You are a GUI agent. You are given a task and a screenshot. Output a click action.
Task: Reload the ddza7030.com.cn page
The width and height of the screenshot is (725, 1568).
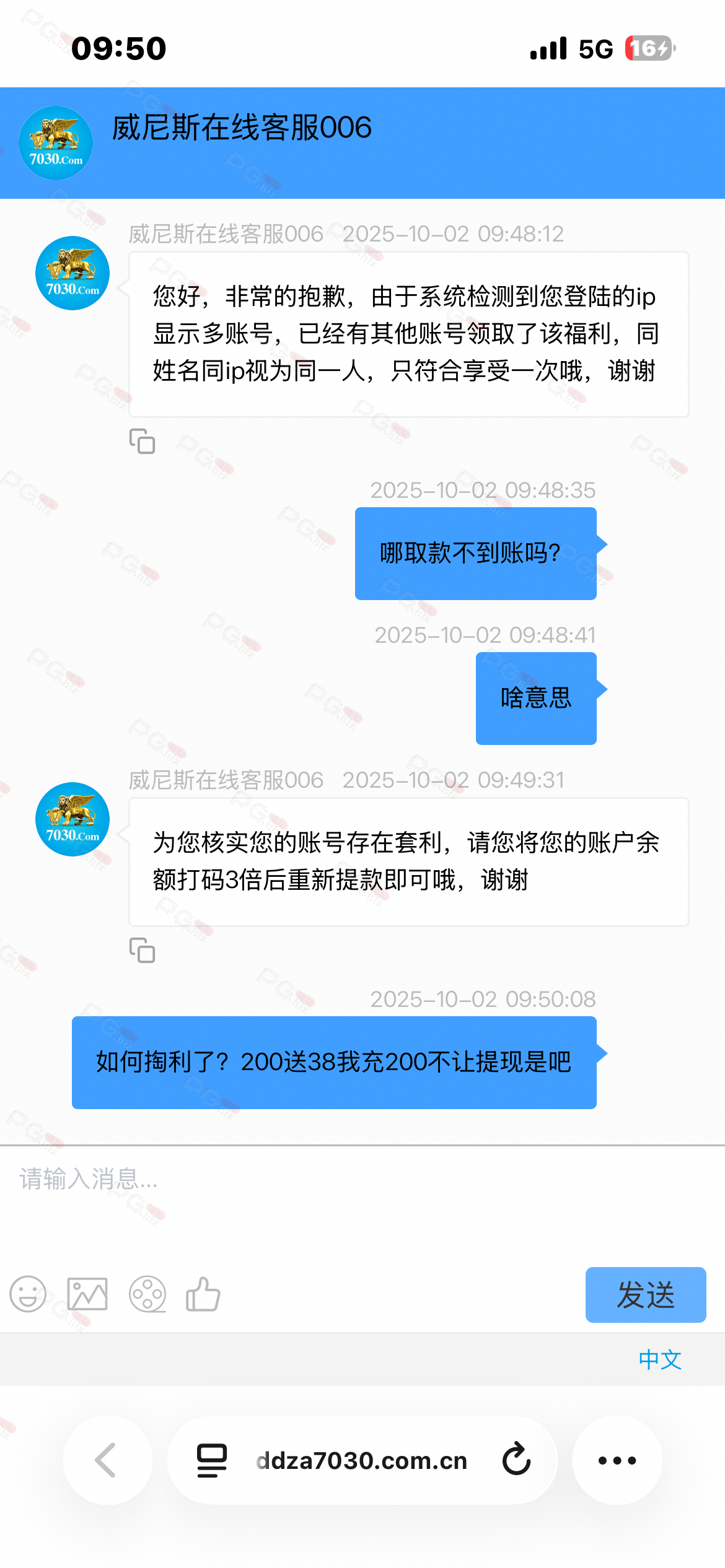pos(516,1460)
